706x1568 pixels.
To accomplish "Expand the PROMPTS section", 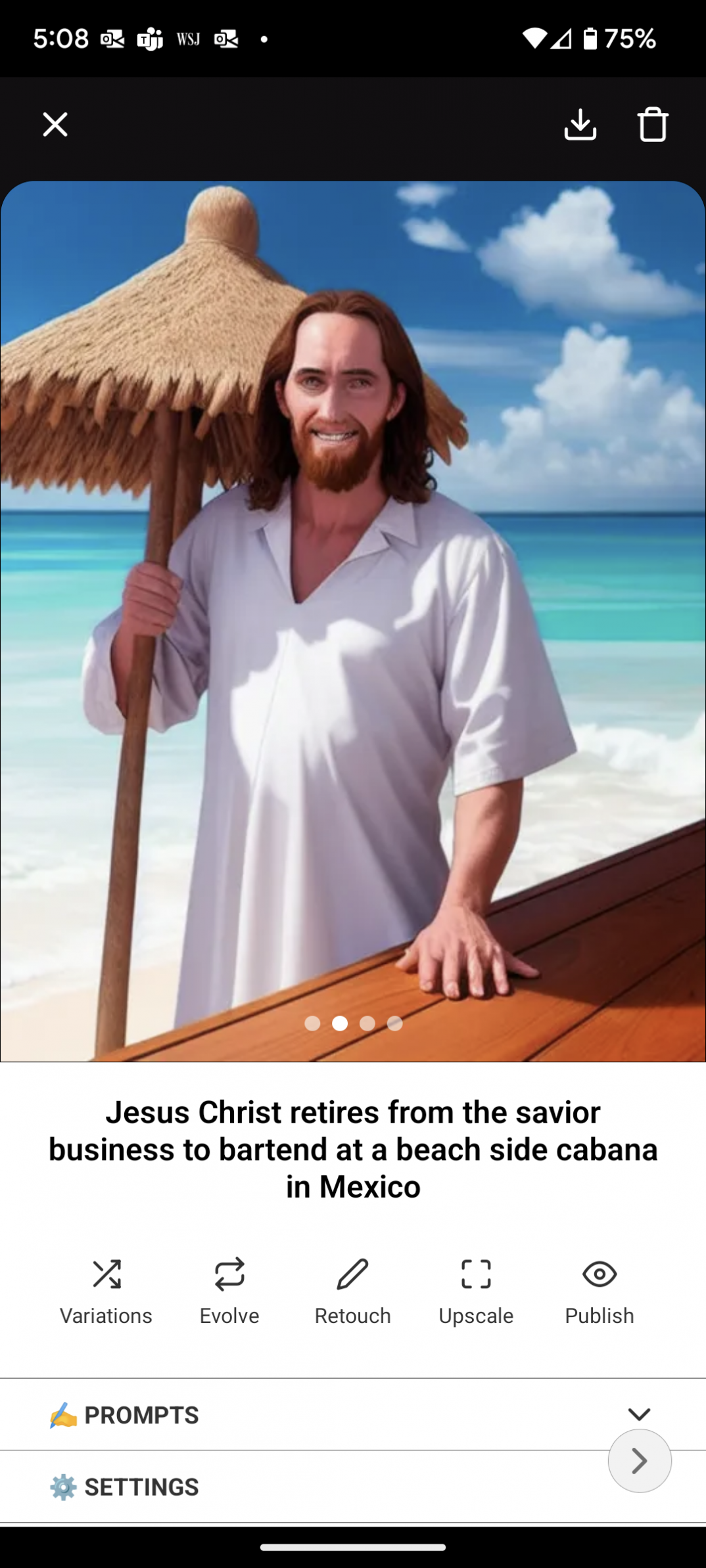I will click(x=352, y=1414).
